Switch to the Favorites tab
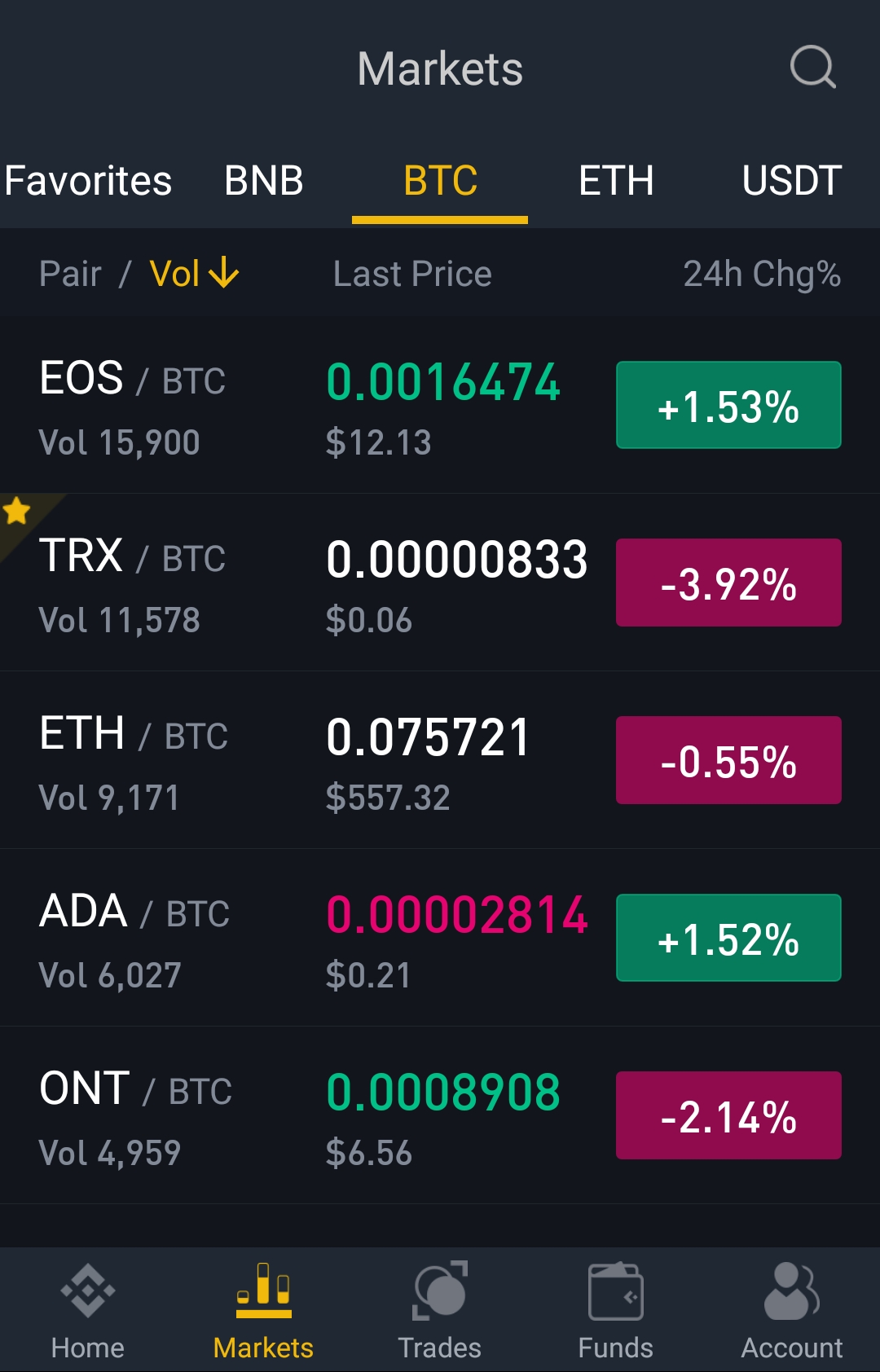 88,181
